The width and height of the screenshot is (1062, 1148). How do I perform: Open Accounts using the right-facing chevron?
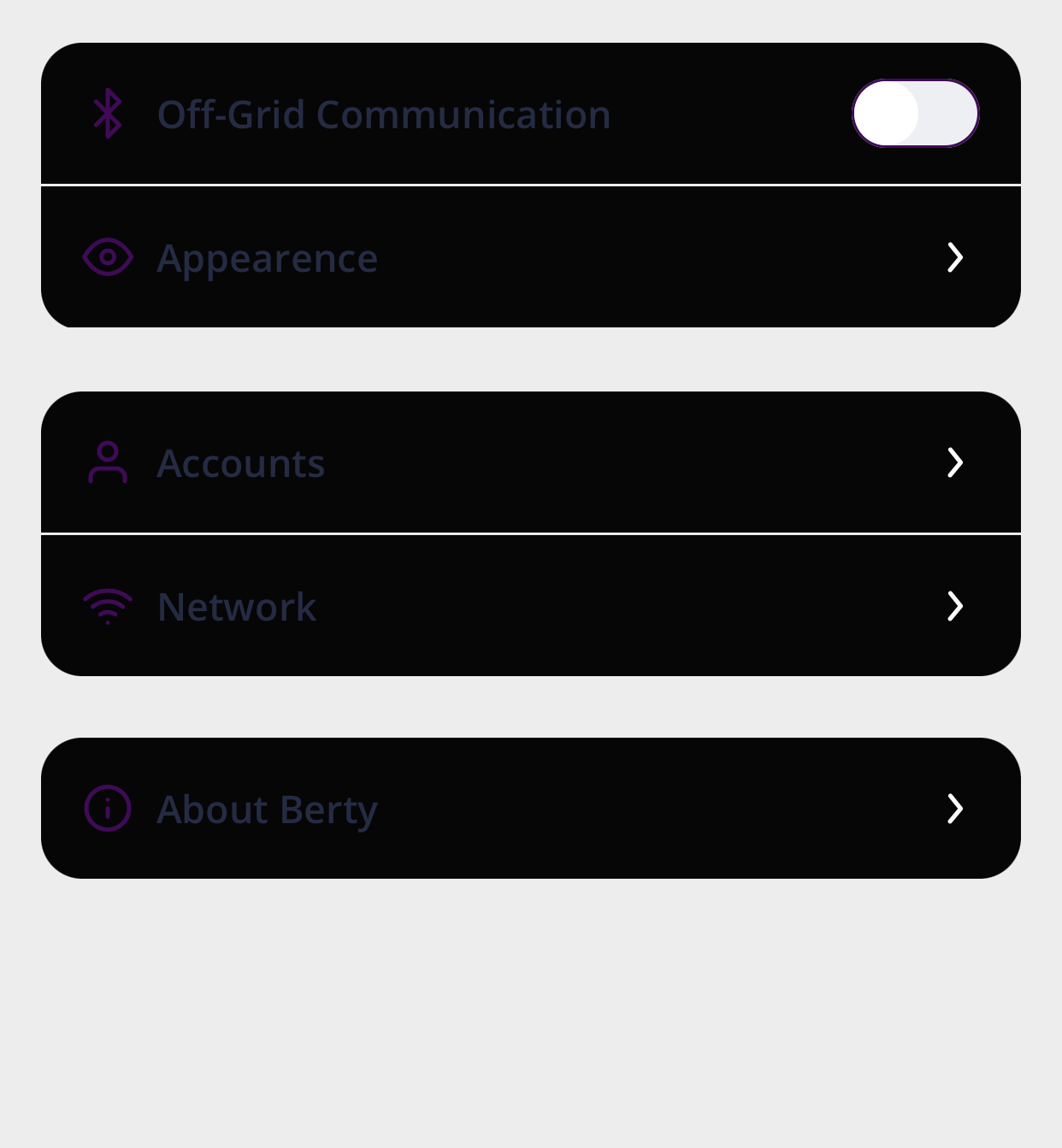pos(955,462)
